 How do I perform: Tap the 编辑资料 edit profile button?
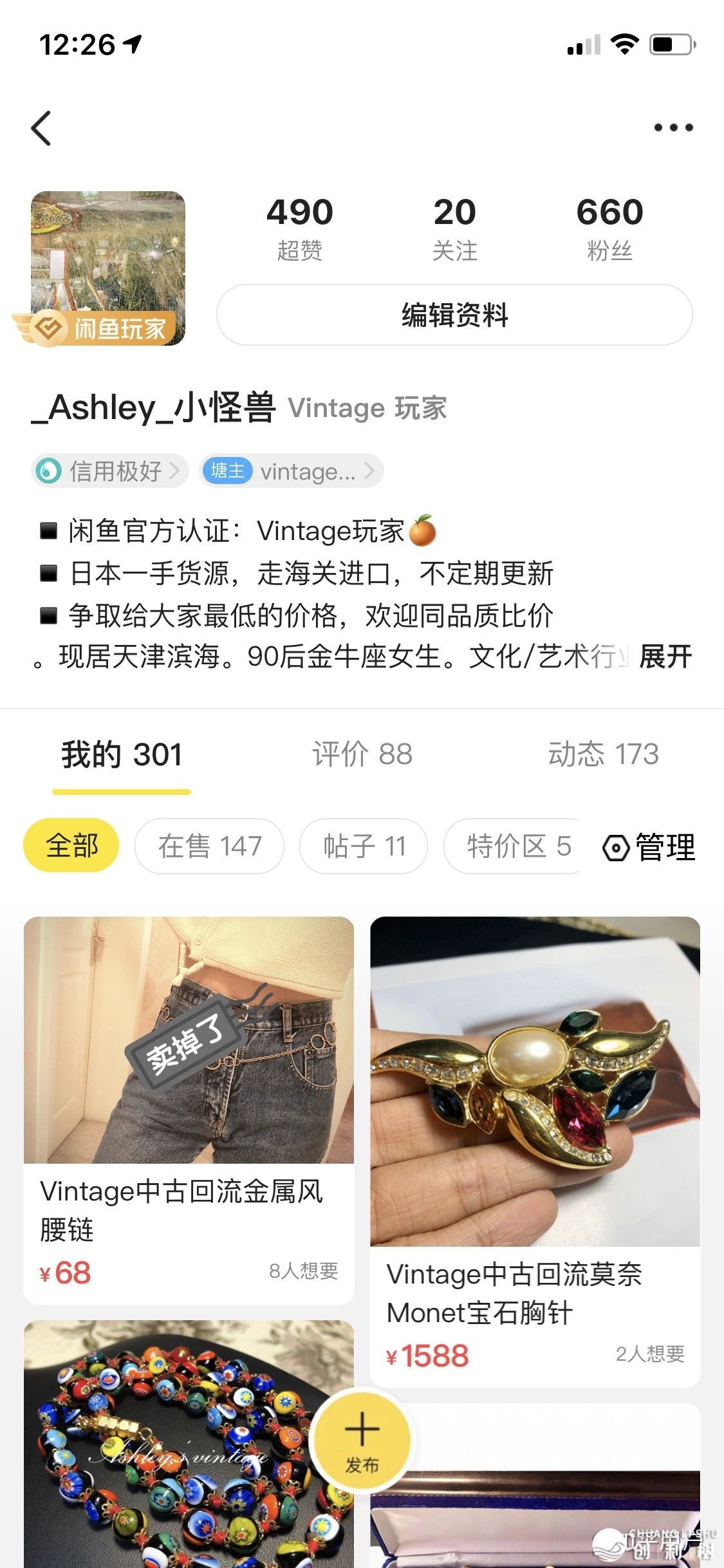click(454, 315)
